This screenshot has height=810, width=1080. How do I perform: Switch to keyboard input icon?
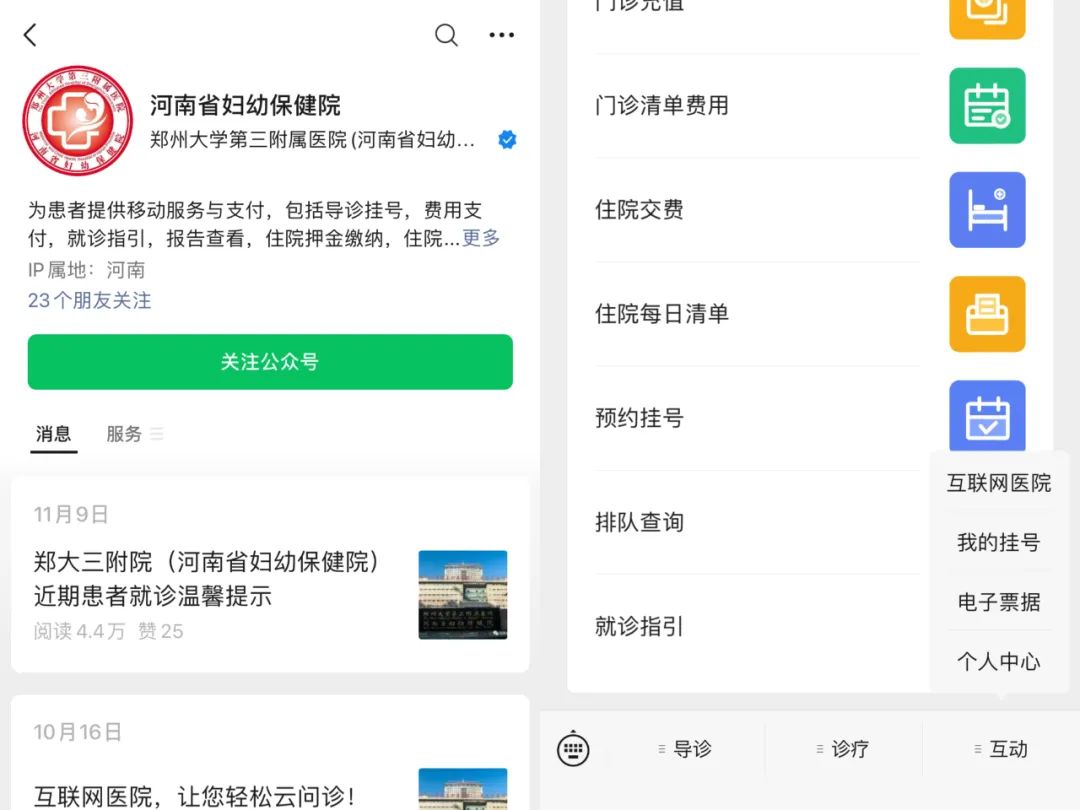click(x=573, y=749)
